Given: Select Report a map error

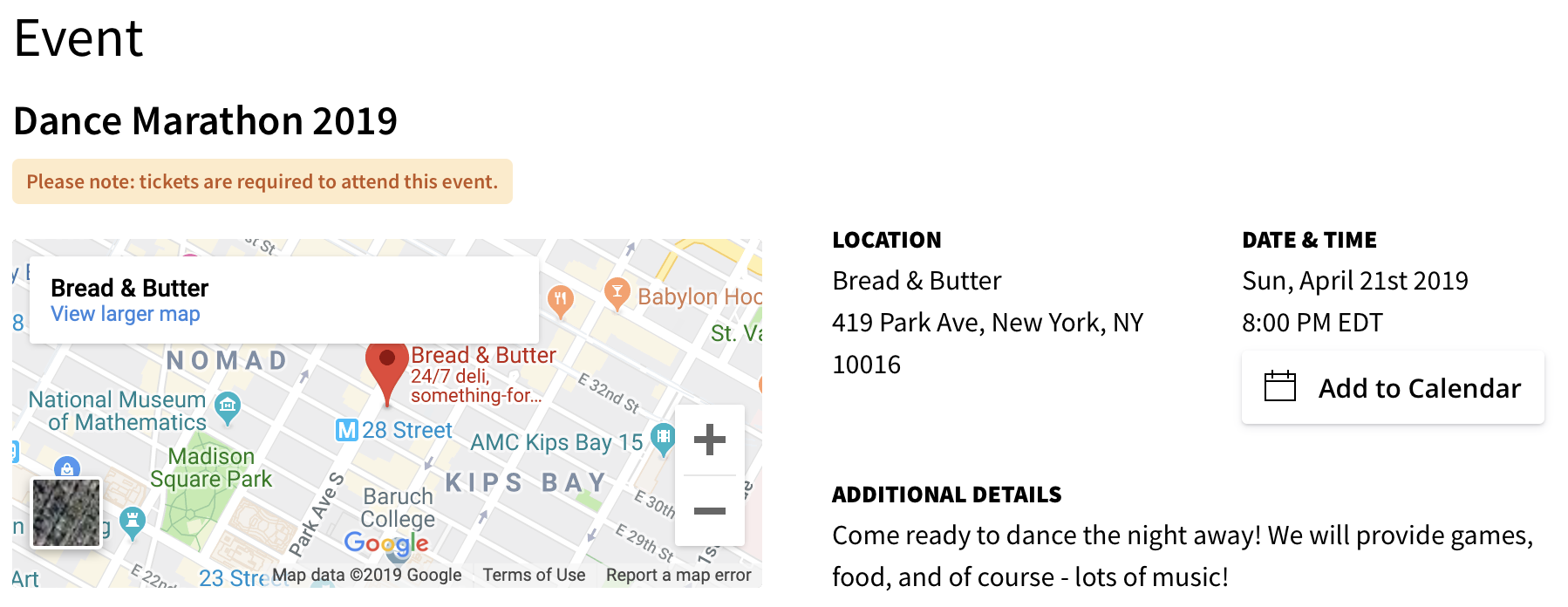Looking at the screenshot, I should pos(678,575).
